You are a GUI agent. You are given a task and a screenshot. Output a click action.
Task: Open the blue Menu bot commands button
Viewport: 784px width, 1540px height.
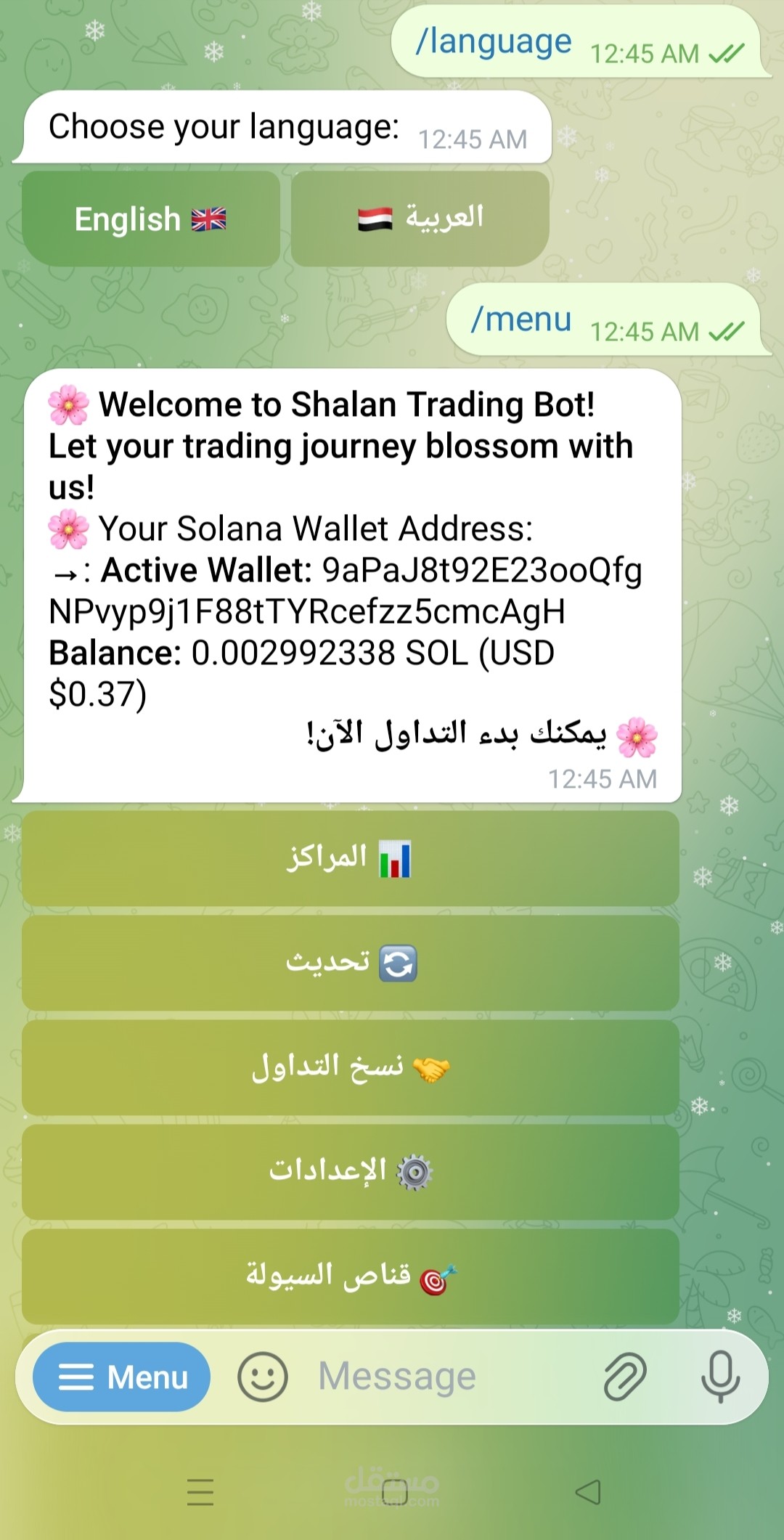coord(122,1377)
